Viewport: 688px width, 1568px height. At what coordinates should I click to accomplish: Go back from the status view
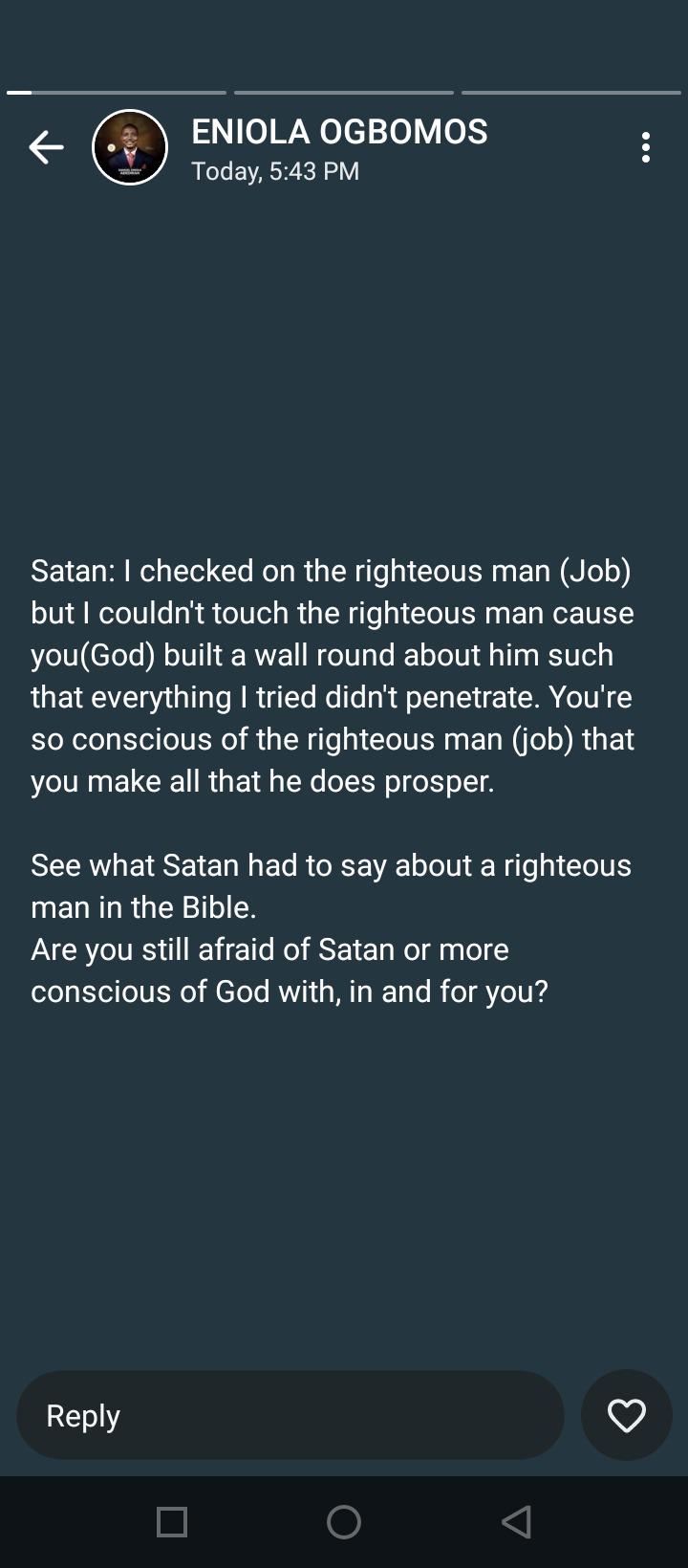pos(46,147)
